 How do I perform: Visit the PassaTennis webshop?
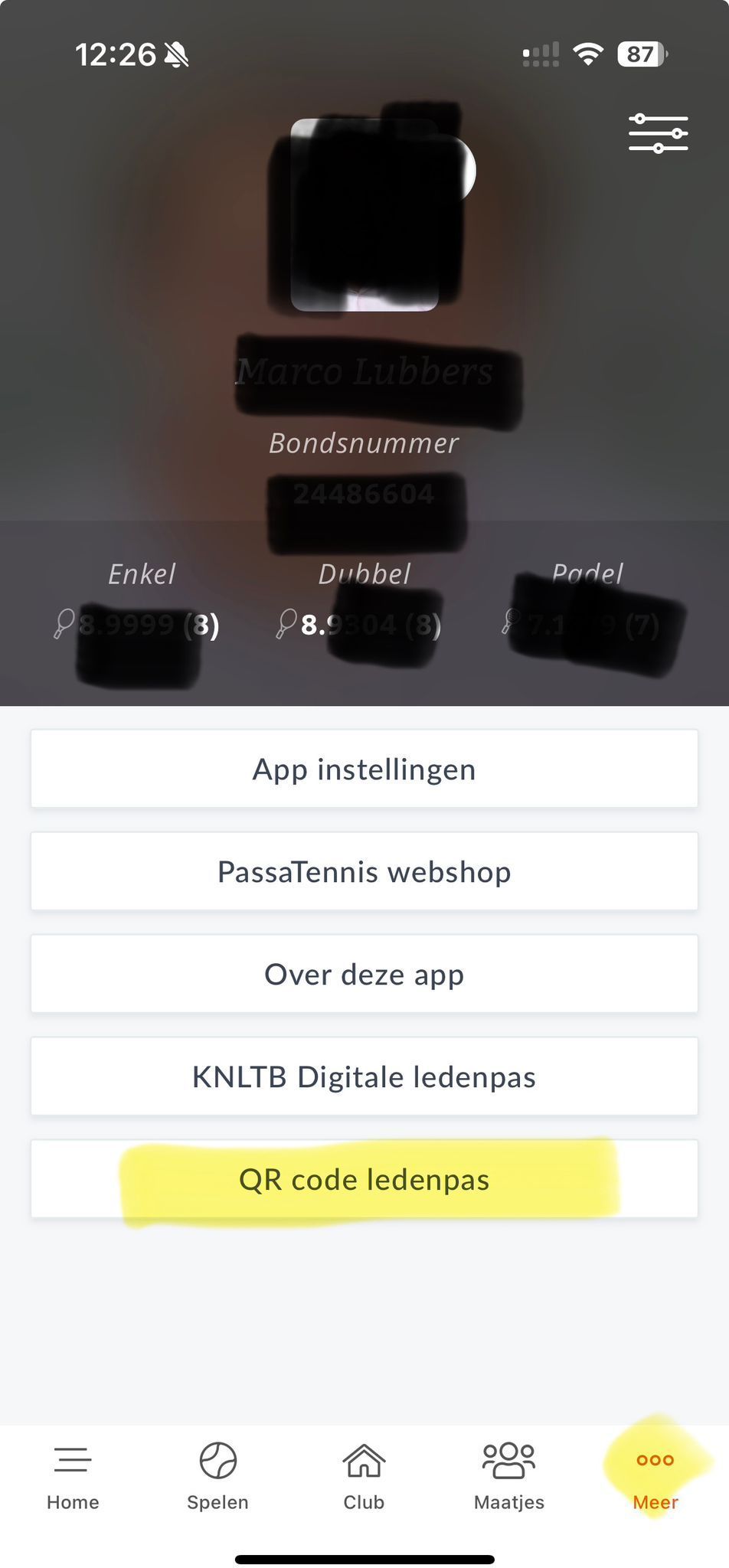click(x=364, y=871)
